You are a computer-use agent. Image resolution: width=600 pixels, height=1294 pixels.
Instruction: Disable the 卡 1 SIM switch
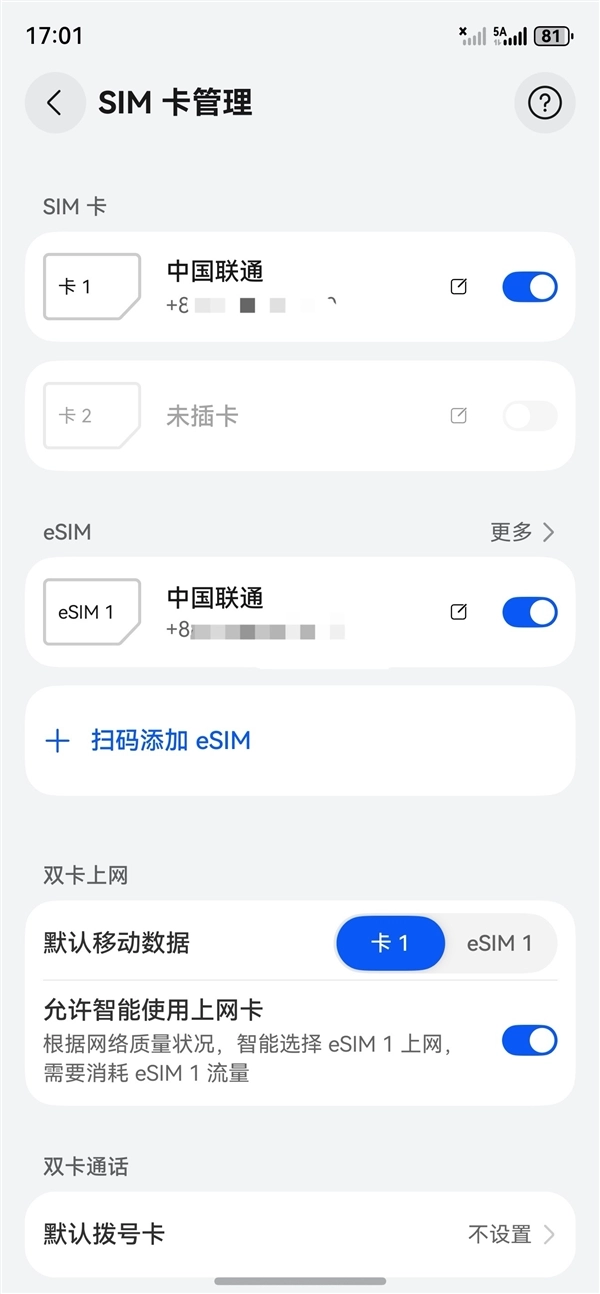(x=529, y=287)
